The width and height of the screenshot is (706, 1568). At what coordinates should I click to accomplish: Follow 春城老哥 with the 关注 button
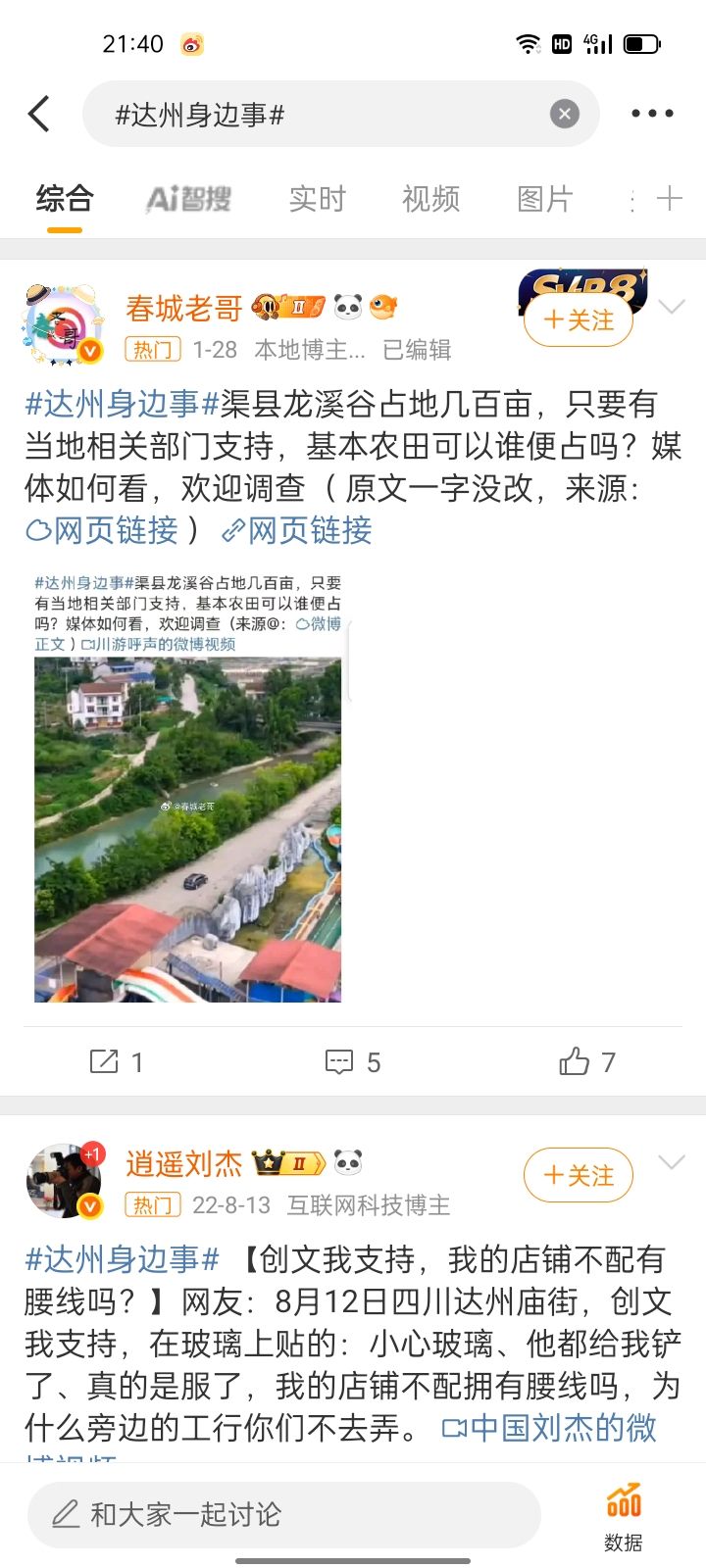[x=579, y=320]
